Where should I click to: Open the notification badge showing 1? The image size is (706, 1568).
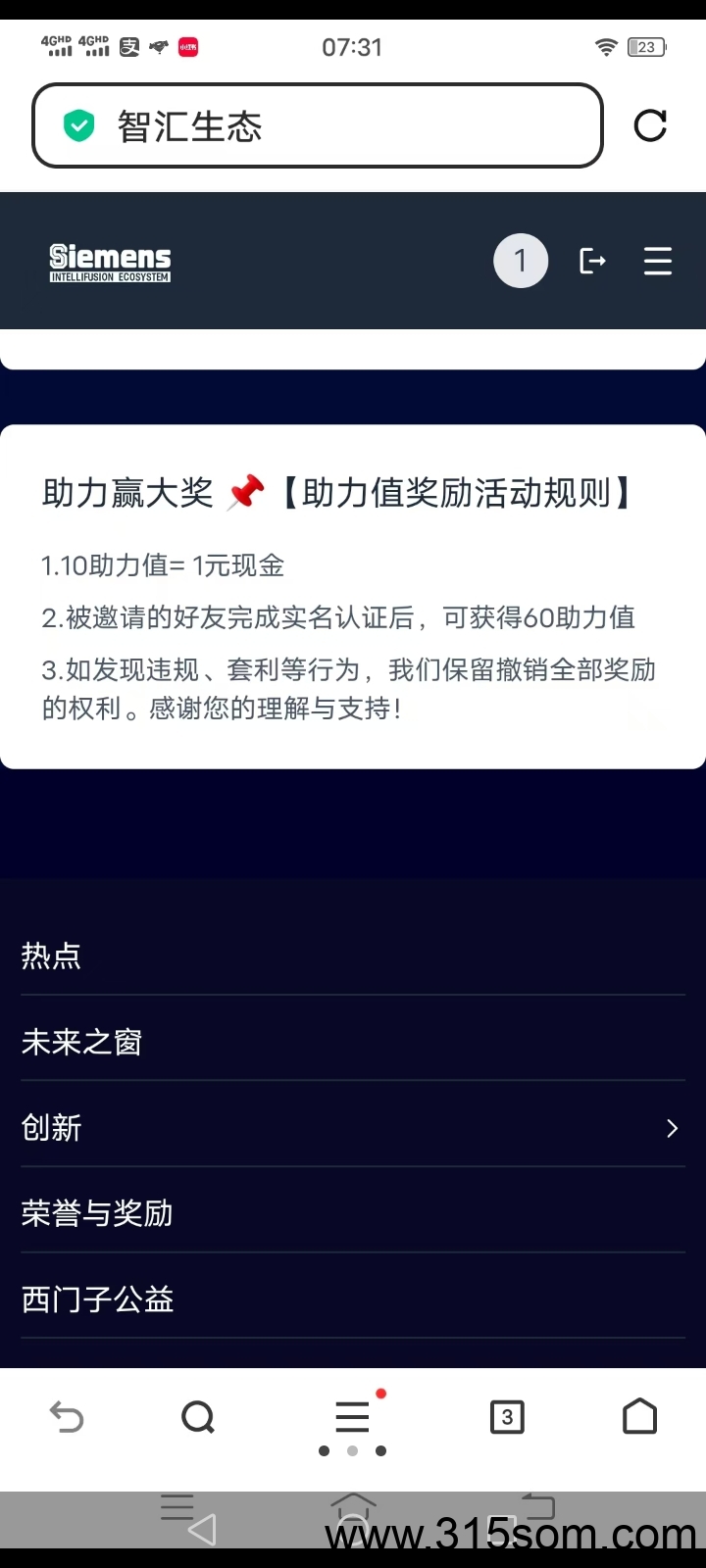pos(521,261)
